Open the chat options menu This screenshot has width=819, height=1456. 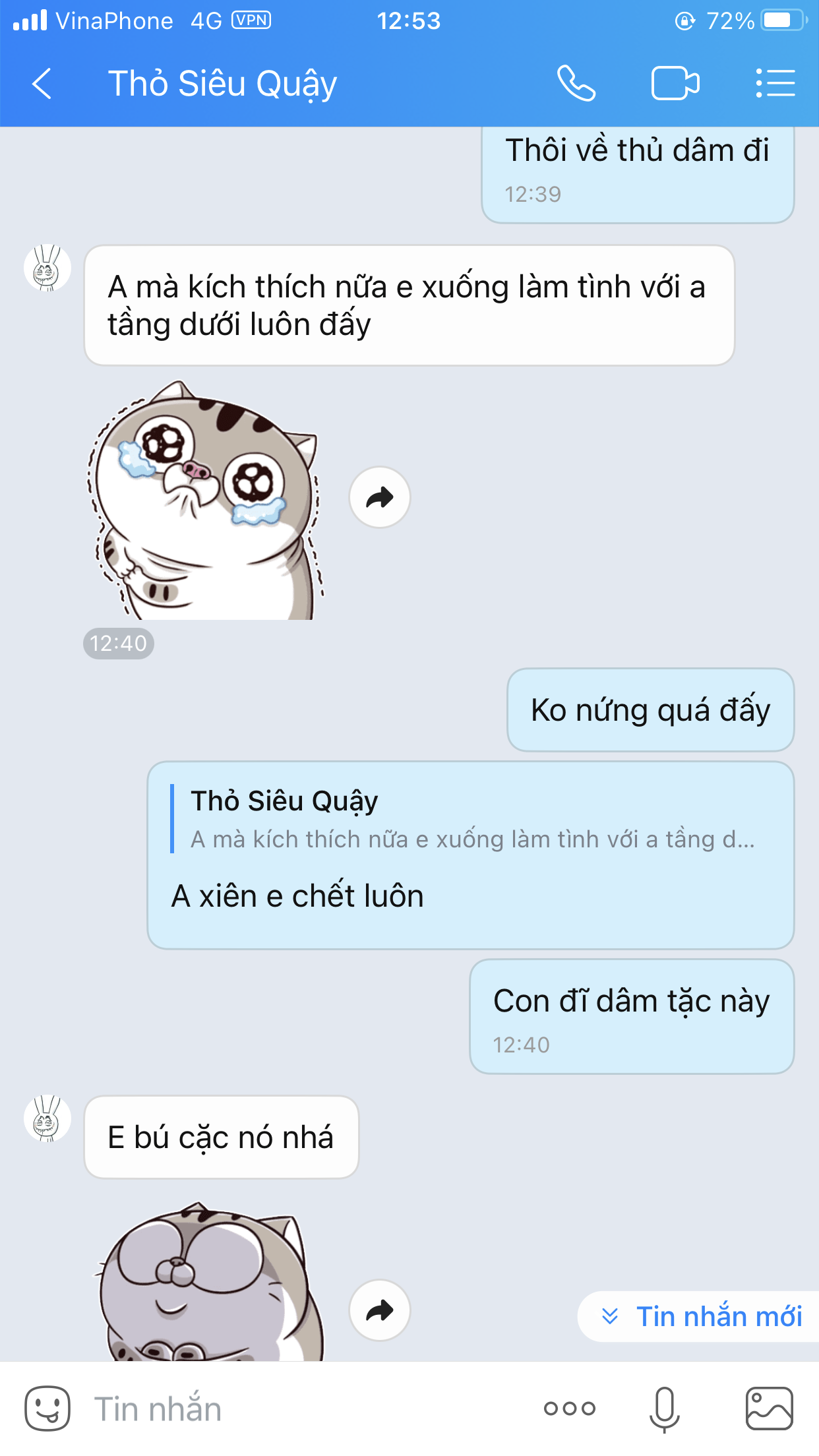(775, 84)
